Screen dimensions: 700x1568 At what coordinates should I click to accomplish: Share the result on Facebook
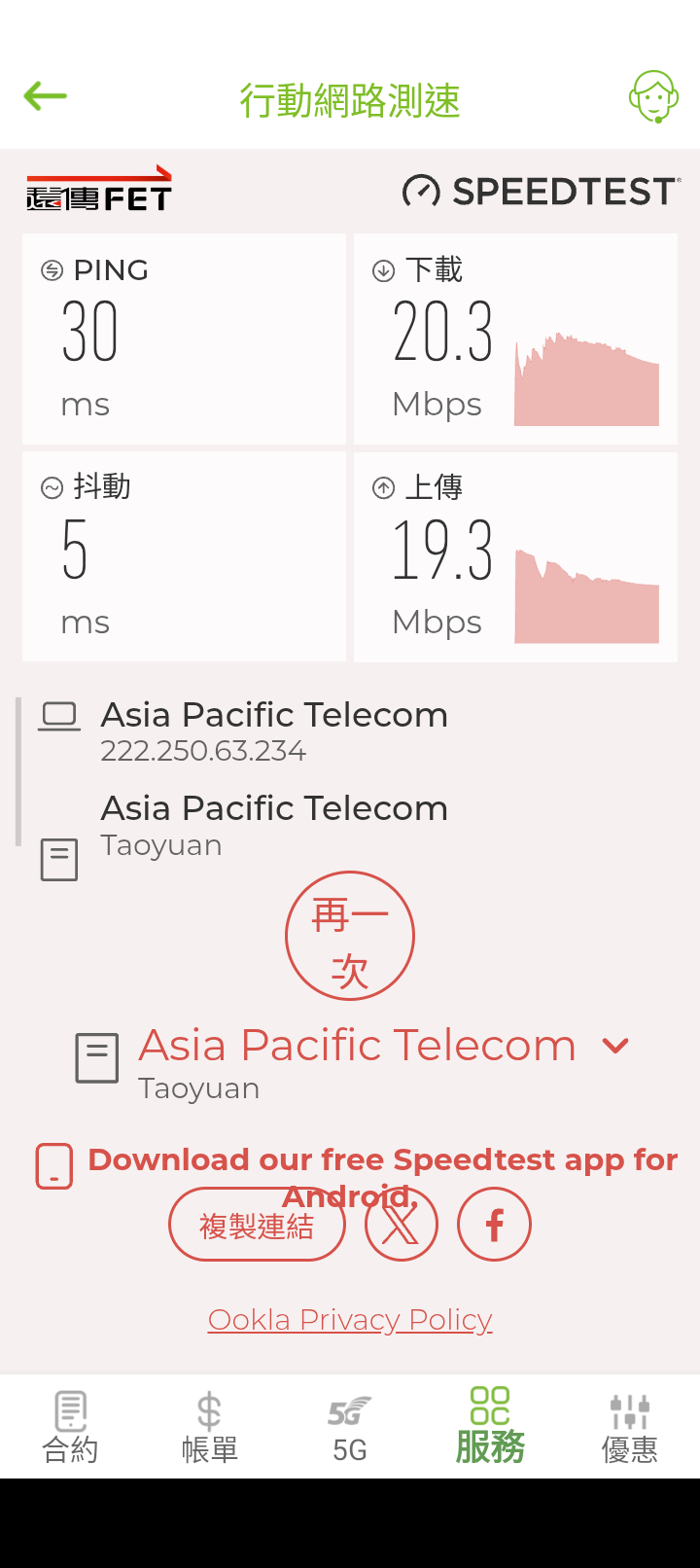coord(494,1225)
